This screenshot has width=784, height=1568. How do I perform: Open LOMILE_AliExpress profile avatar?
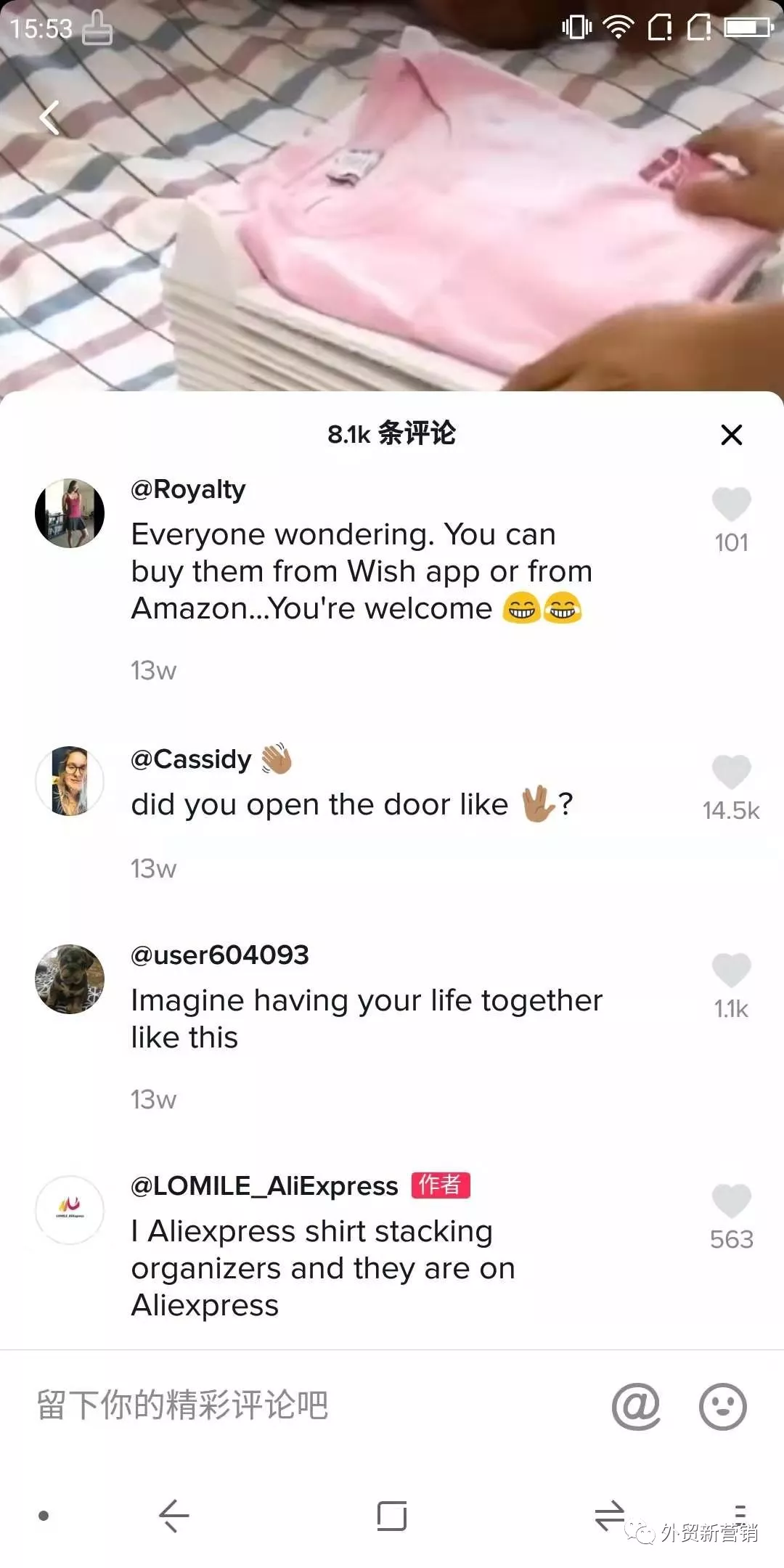click(70, 1210)
